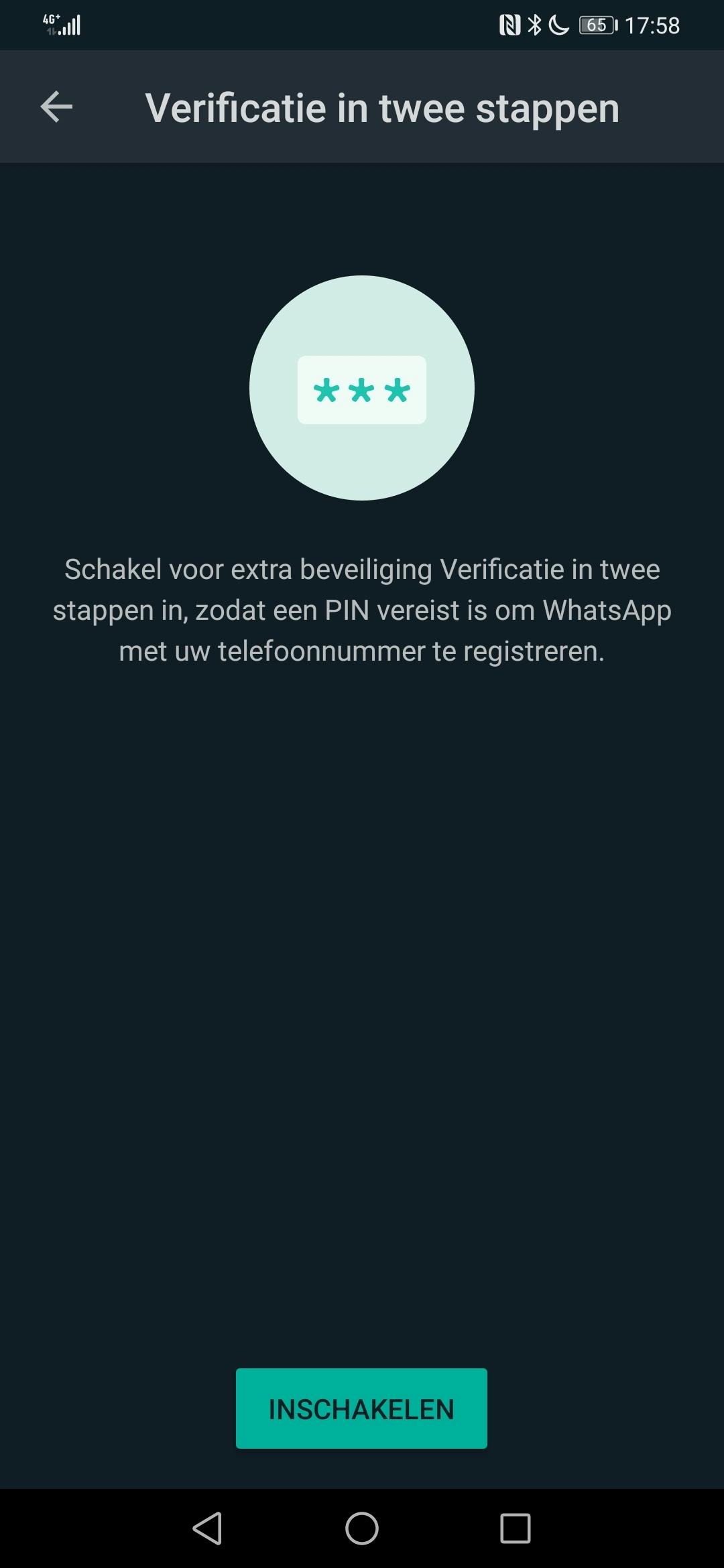This screenshot has height=1568, width=724.
Task: Tap the INSCHAKELEN button
Action: (x=361, y=1409)
